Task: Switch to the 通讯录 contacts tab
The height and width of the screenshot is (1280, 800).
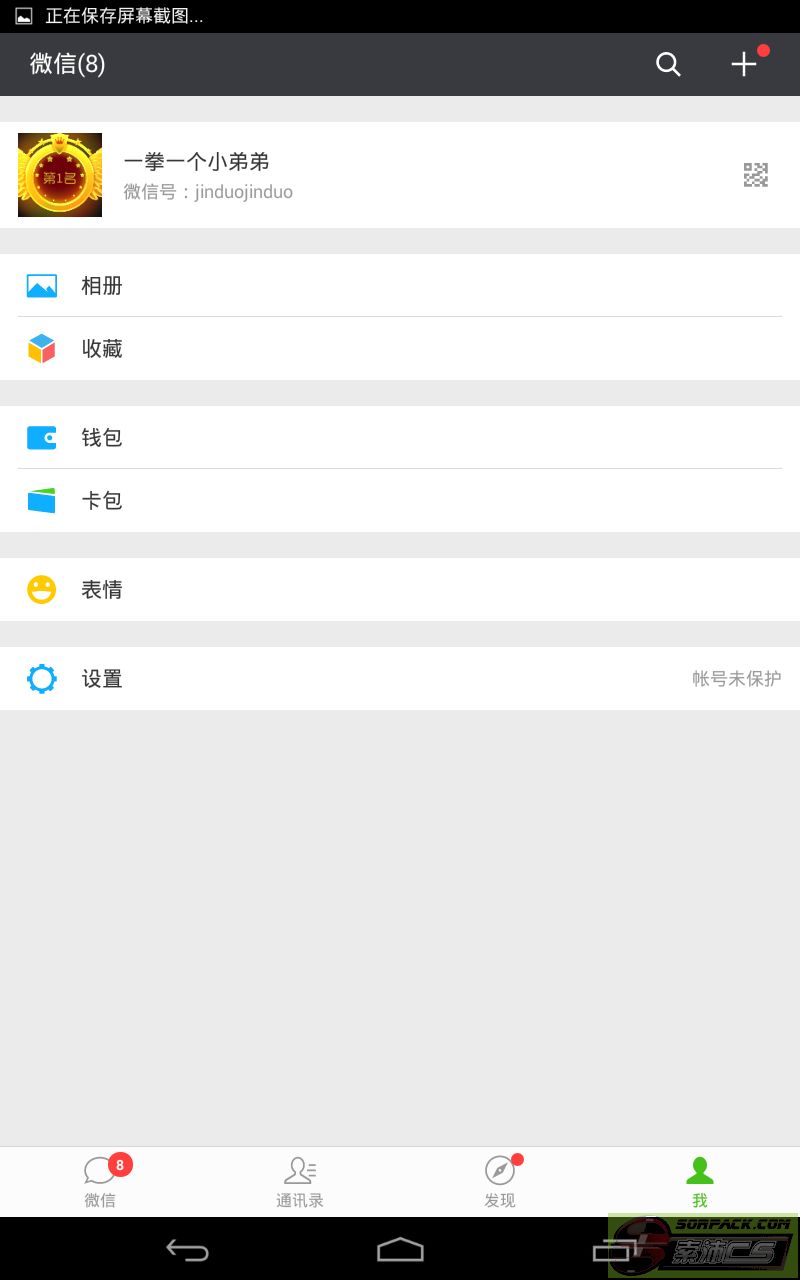Action: click(300, 1182)
